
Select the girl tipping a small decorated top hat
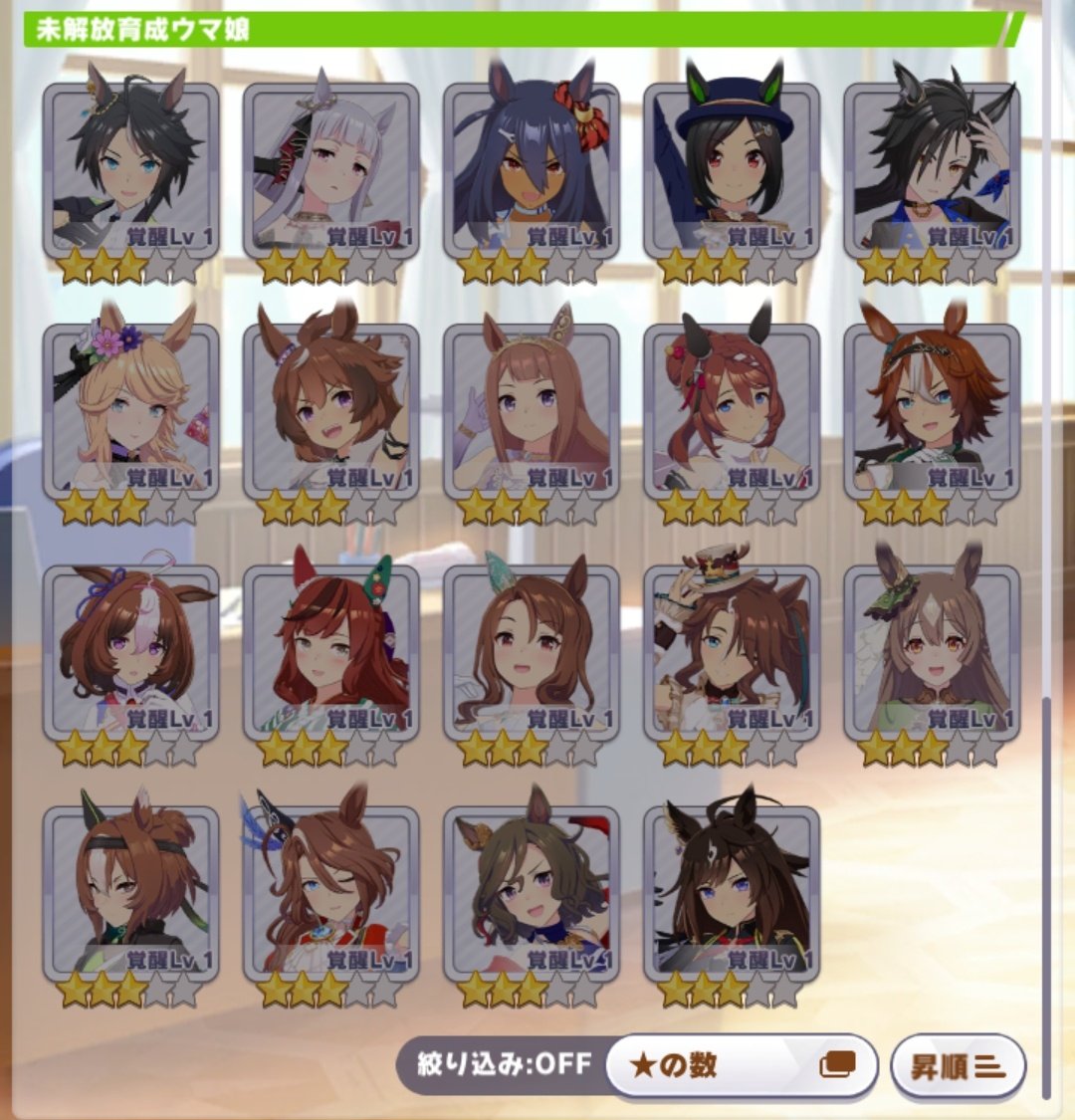tap(732, 652)
